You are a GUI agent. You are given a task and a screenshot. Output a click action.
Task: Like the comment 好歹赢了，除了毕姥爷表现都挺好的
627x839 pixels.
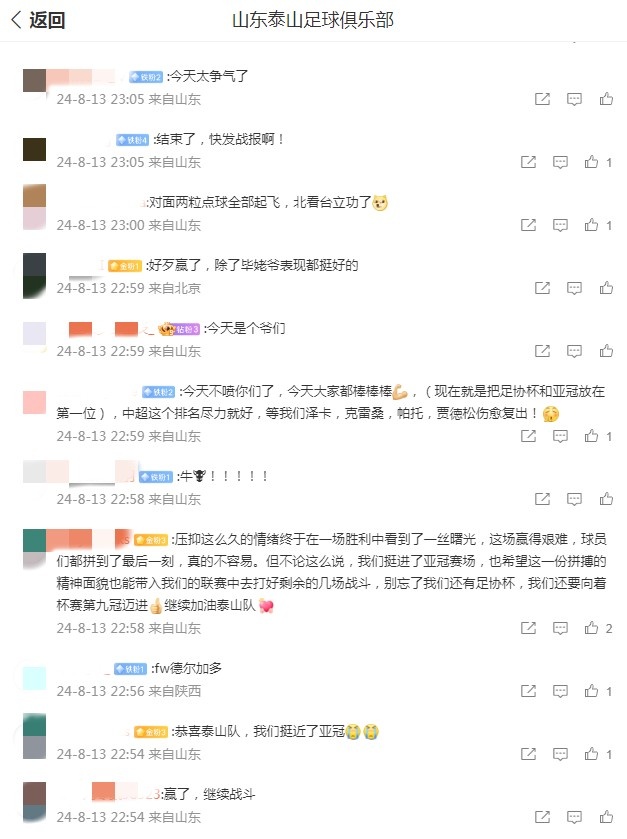606,288
